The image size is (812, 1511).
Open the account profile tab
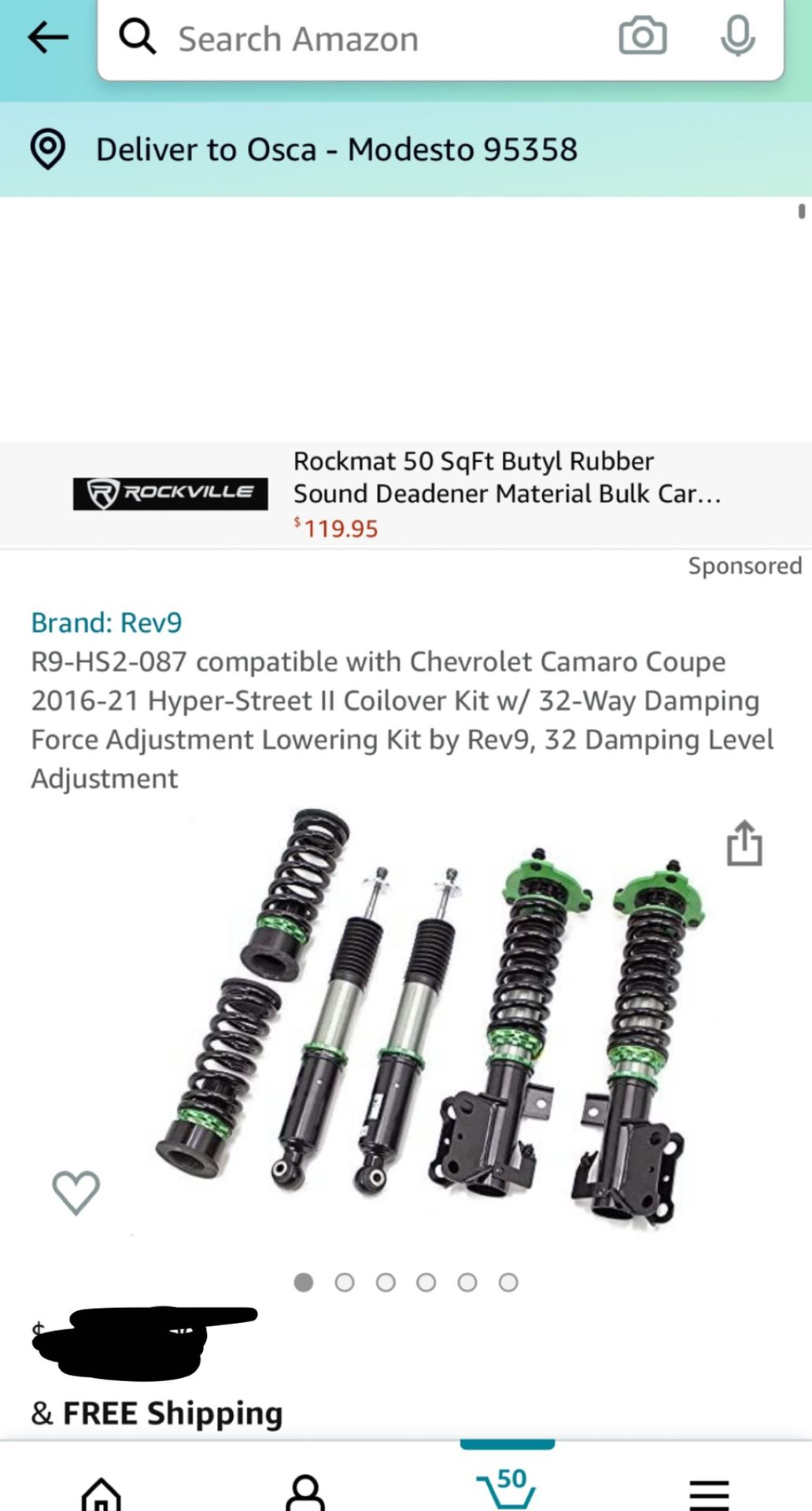[x=304, y=1492]
